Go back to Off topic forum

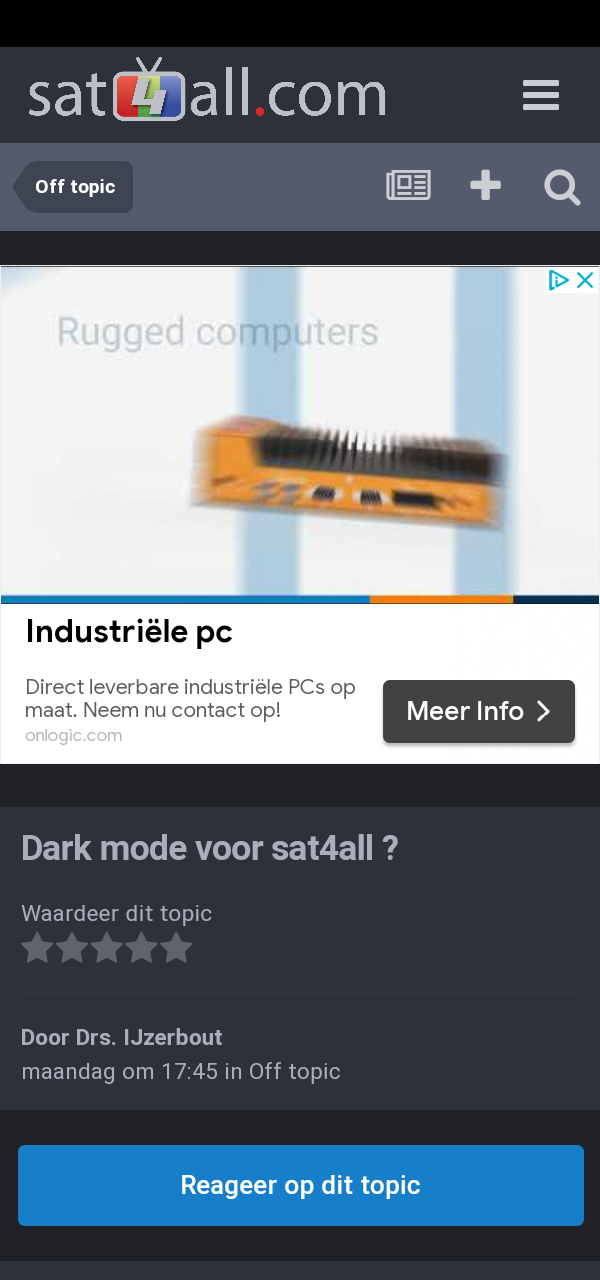[x=75, y=187]
